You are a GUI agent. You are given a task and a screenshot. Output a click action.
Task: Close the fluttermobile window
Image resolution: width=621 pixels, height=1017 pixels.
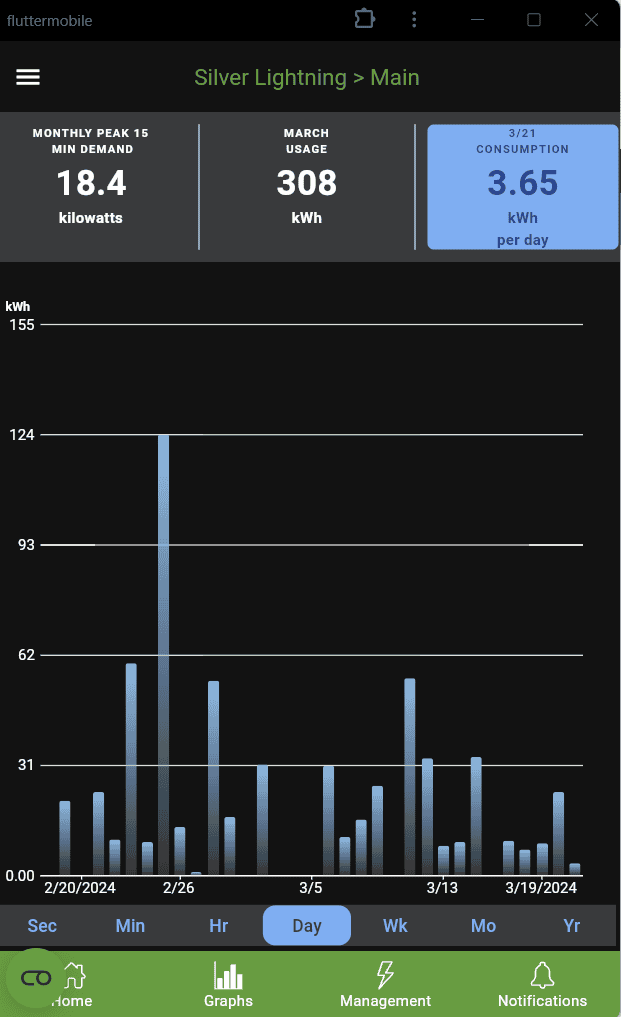[x=592, y=20]
